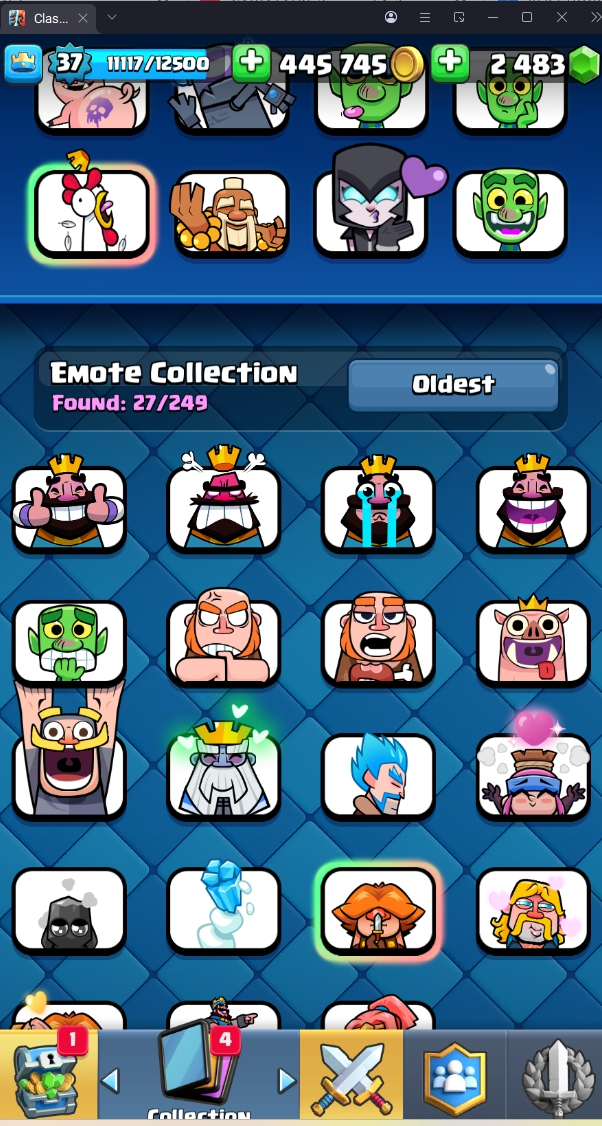This screenshot has width=602, height=1126.
Task: Select the laughing King emote
Action: [532, 508]
